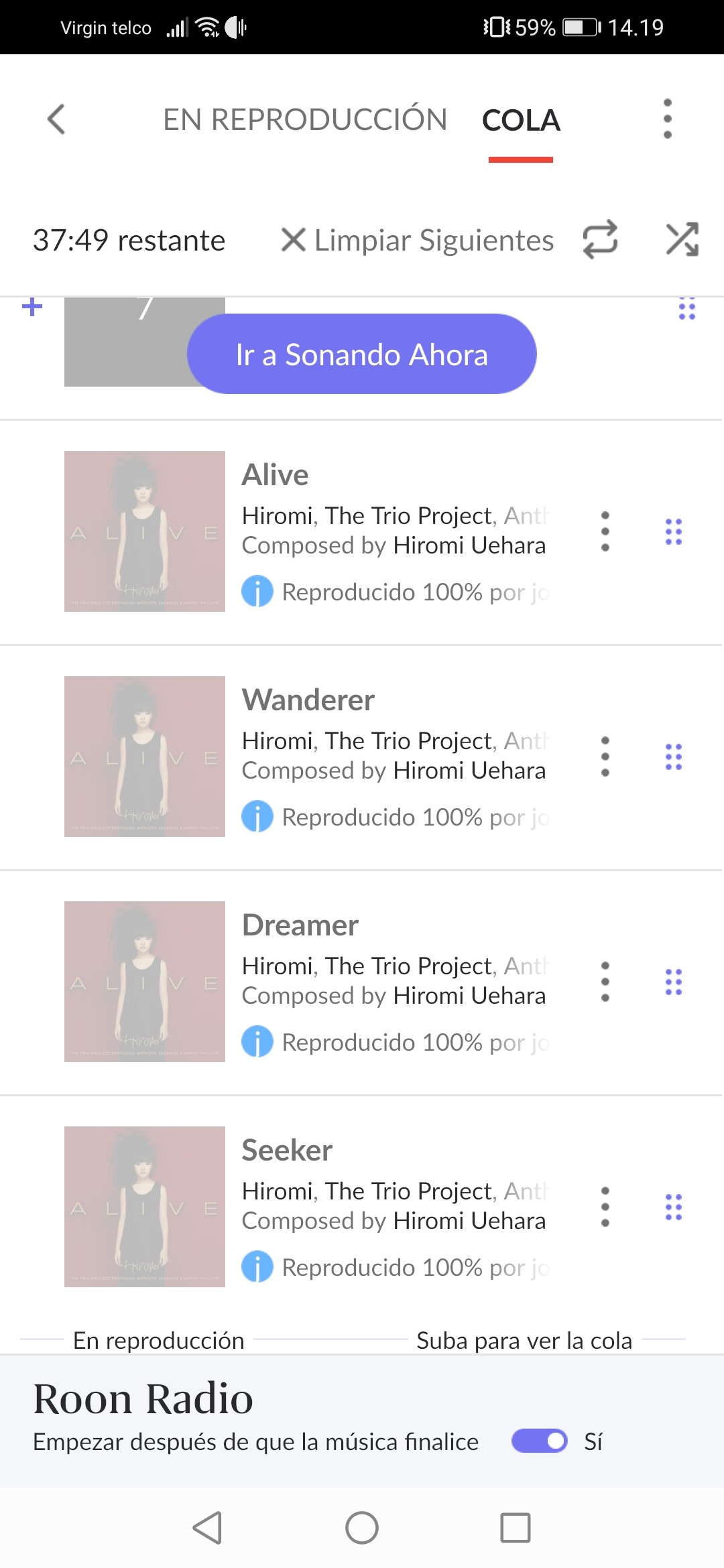Tap Limpiar Siguientes to clear upcoming tracks

pos(417,240)
